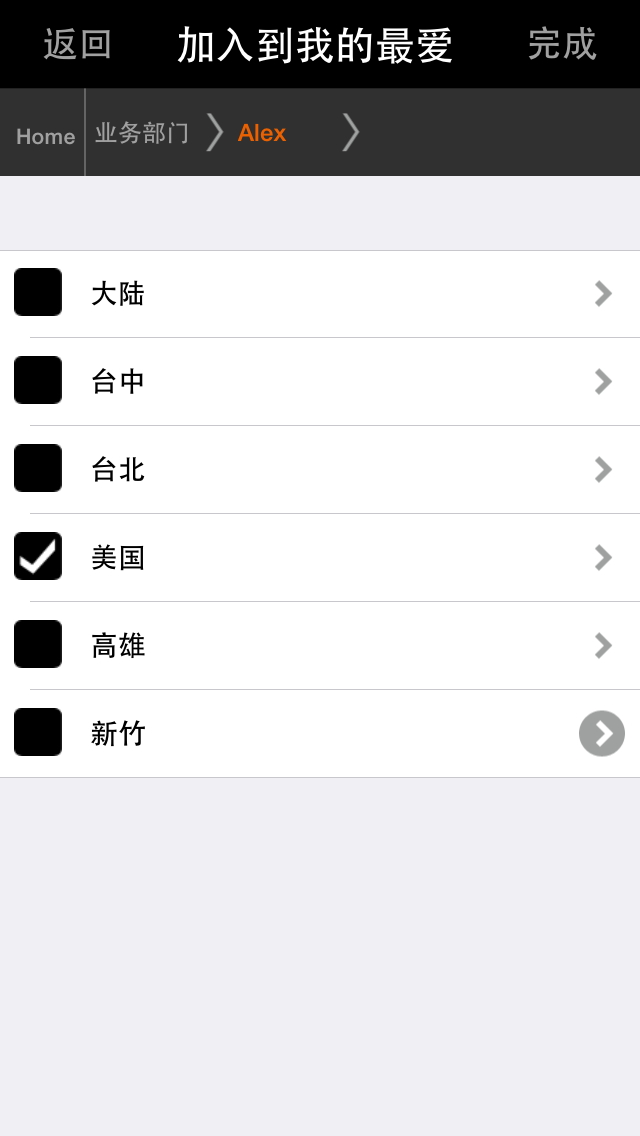Viewport: 640px width, 1136px height.
Task: Open the 大陆 row chevron
Action: coord(603,293)
